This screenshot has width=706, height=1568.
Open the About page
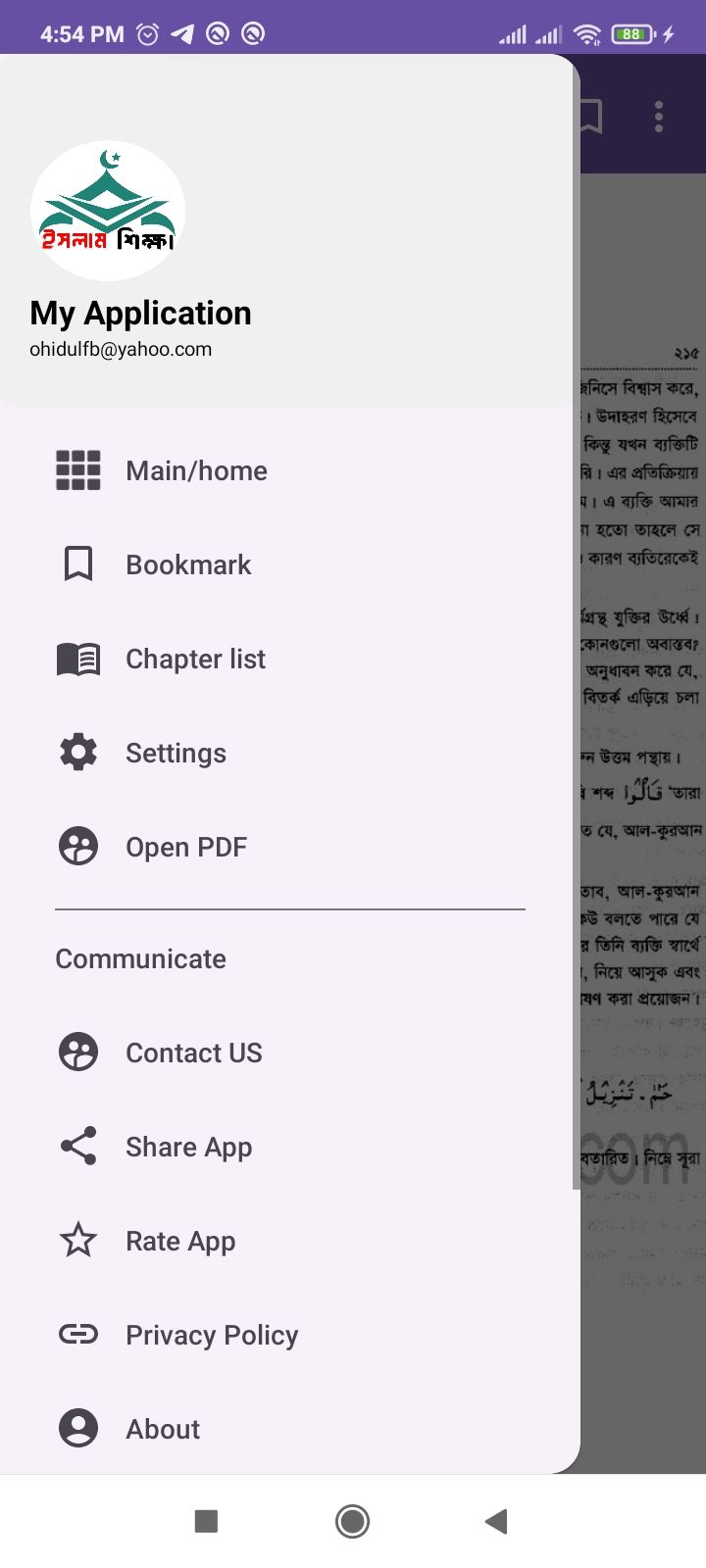pos(163,1429)
